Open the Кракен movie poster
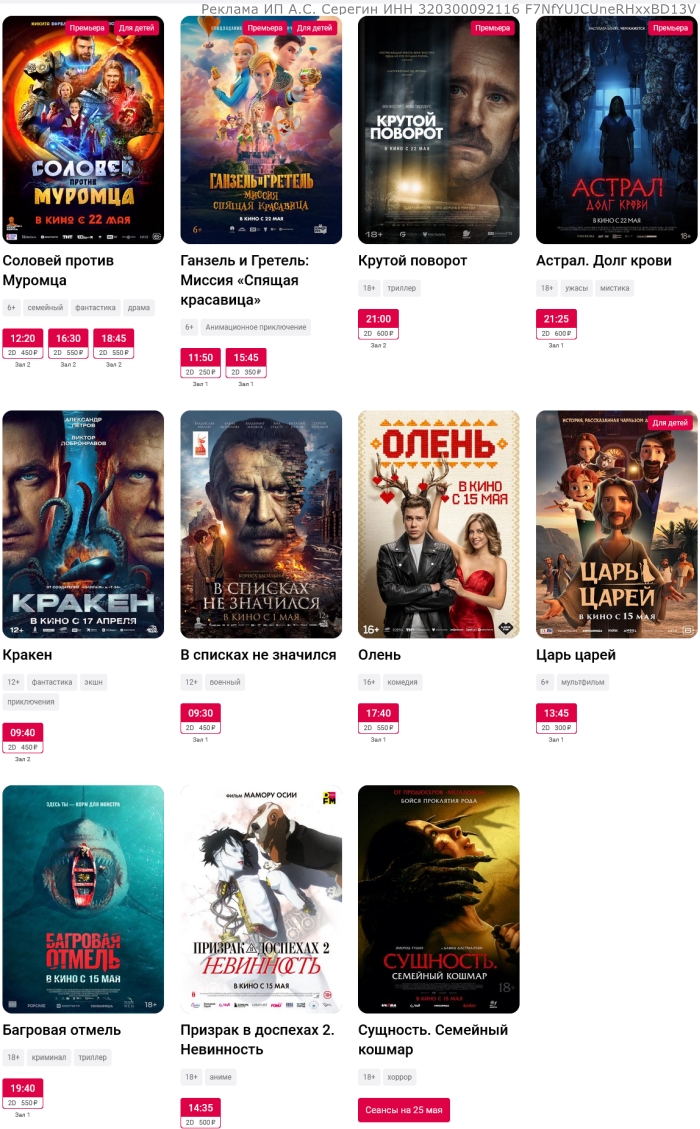Viewport: 700px width, 1129px height. tap(83, 524)
